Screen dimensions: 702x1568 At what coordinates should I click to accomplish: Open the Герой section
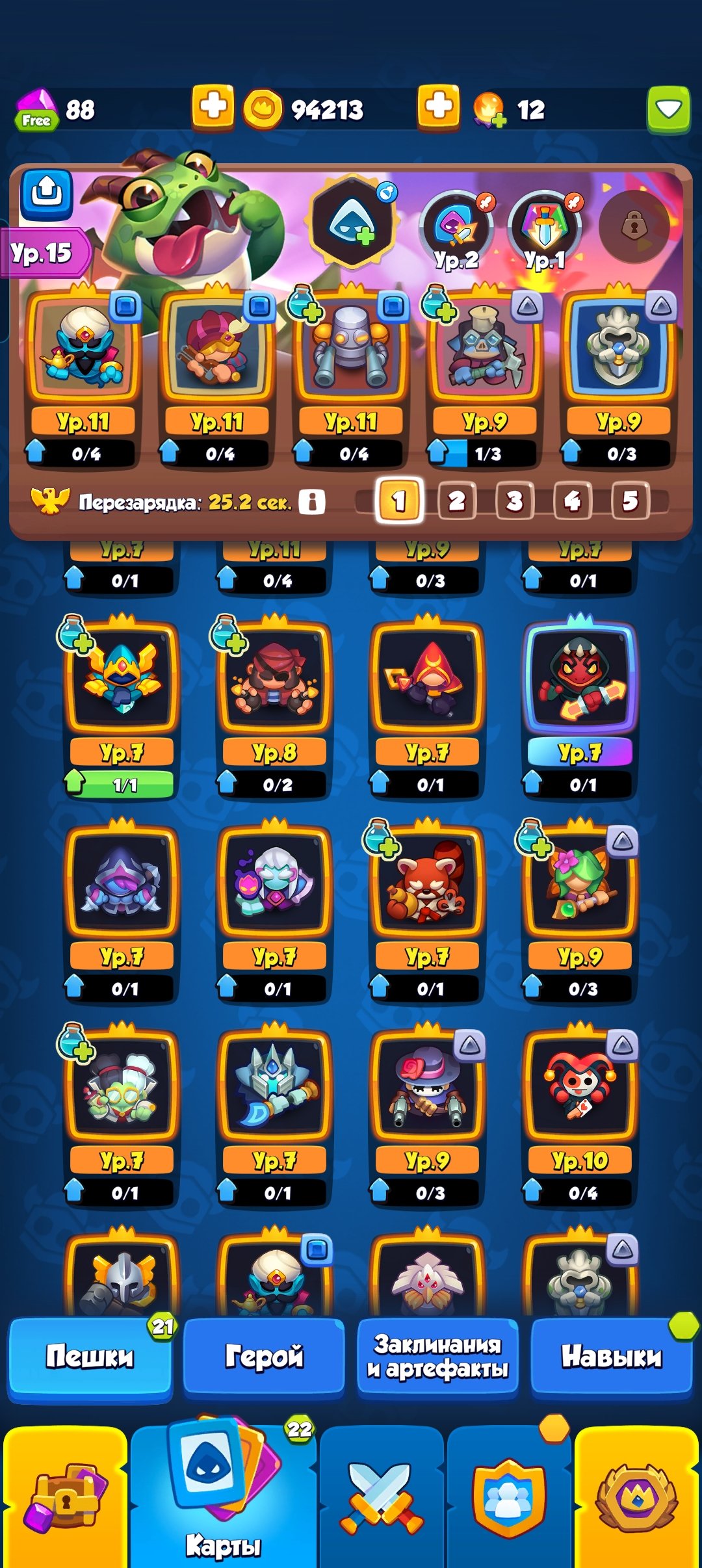[x=264, y=1357]
